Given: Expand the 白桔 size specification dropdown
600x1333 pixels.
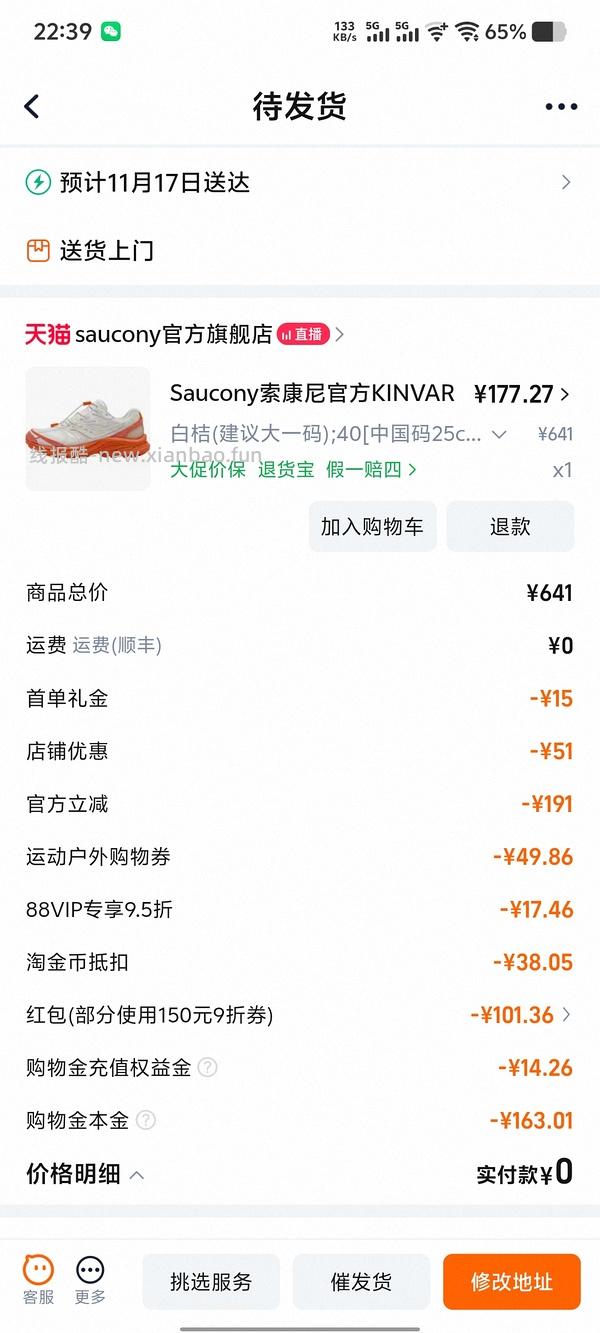Looking at the screenshot, I should (x=499, y=434).
